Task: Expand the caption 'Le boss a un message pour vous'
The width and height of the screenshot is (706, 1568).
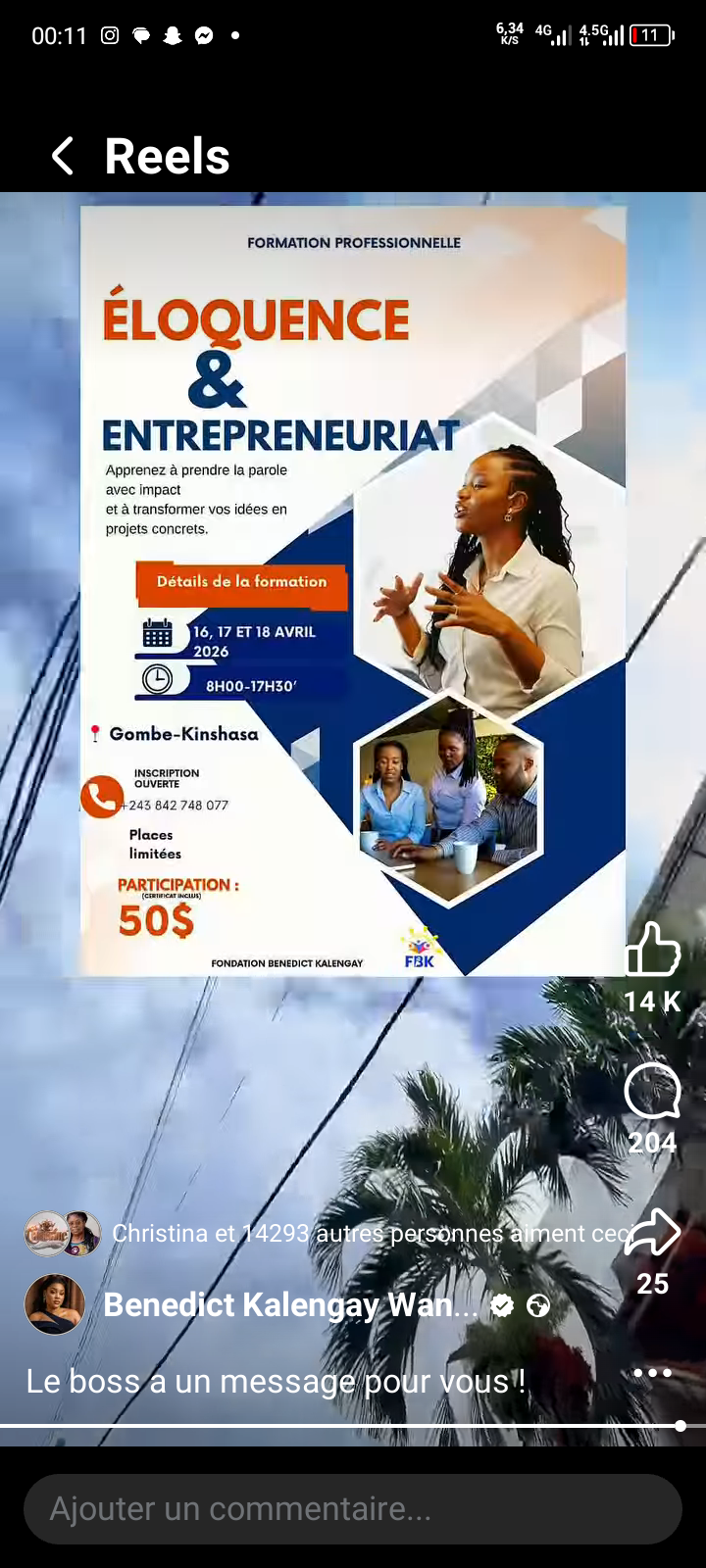Action: (276, 1382)
